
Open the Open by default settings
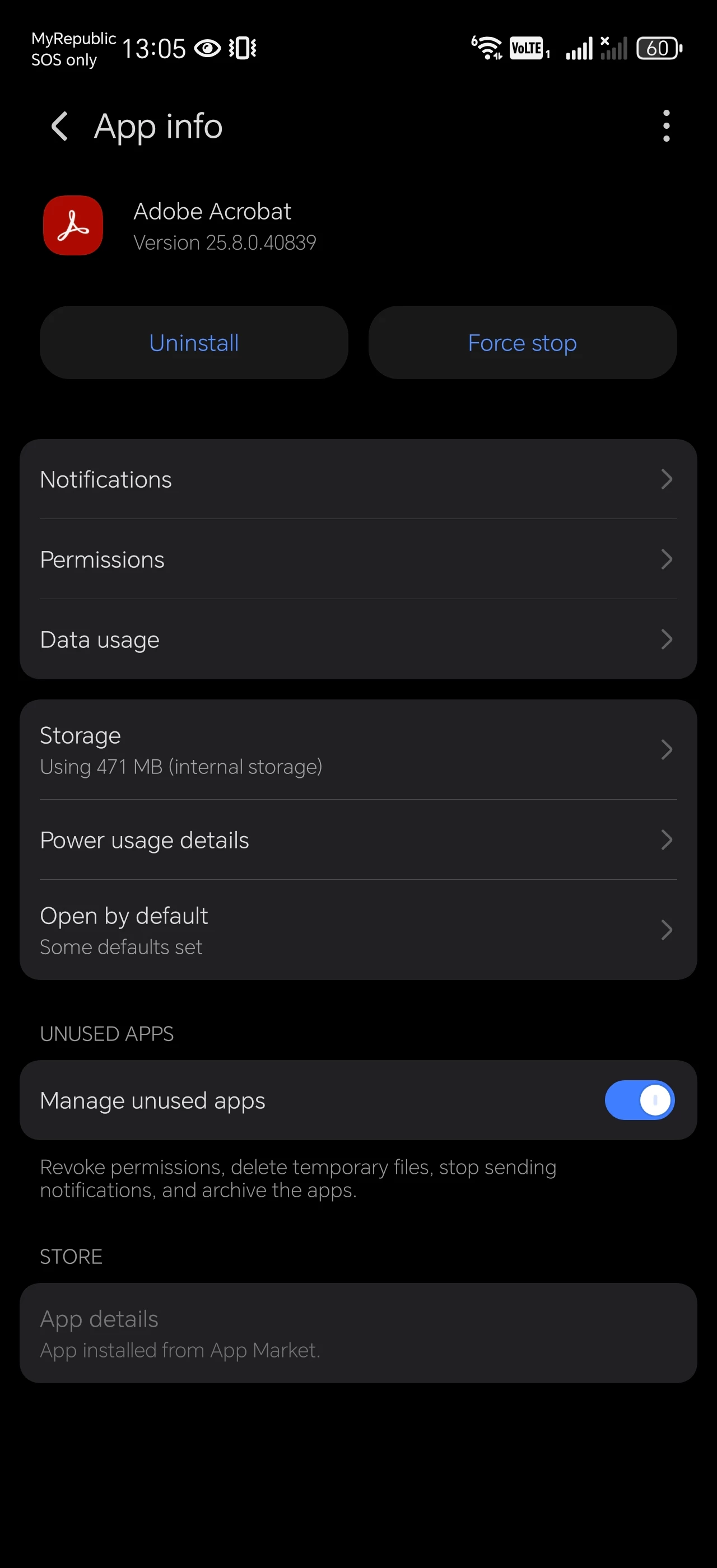[x=358, y=930]
